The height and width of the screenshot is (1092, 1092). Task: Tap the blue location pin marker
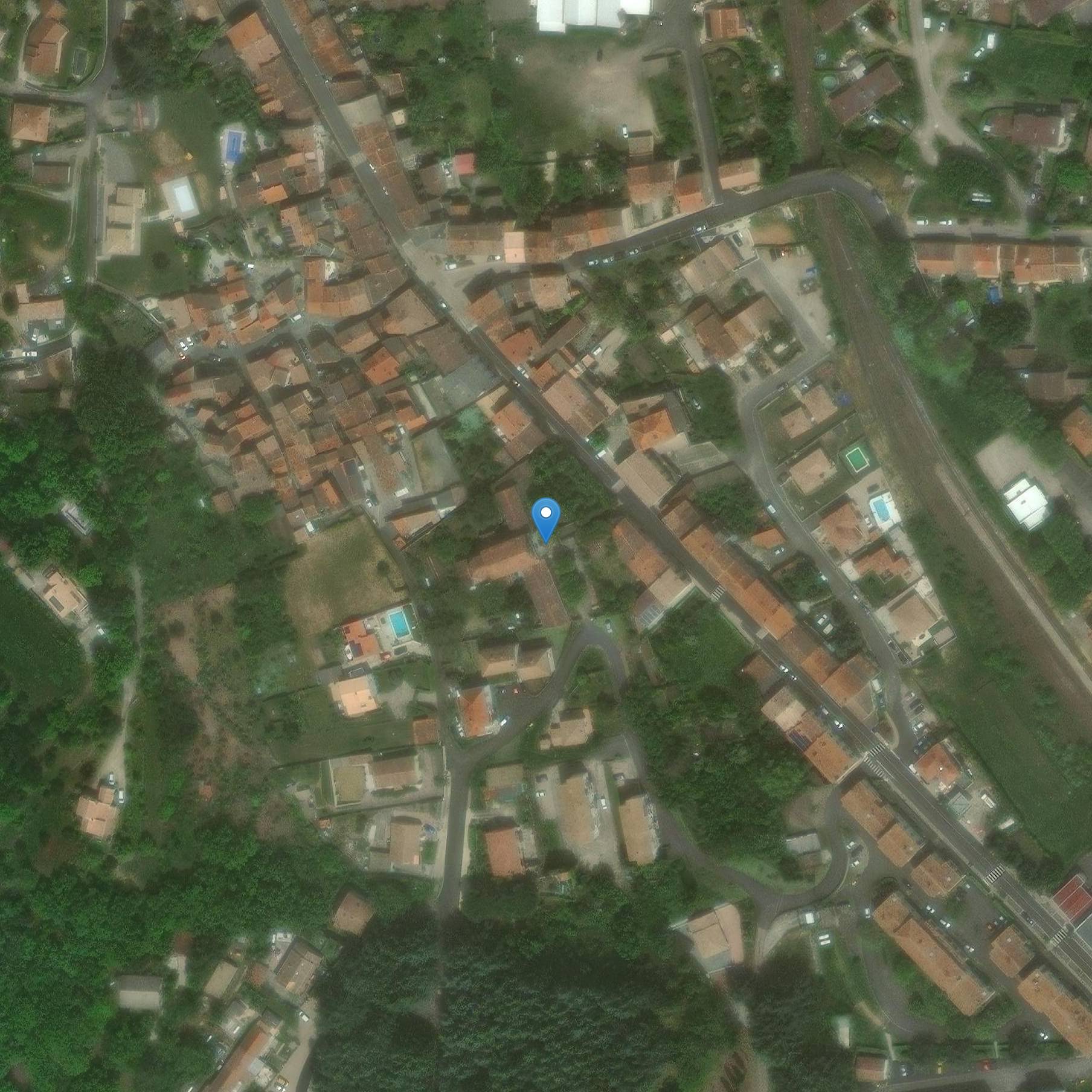coord(546,517)
